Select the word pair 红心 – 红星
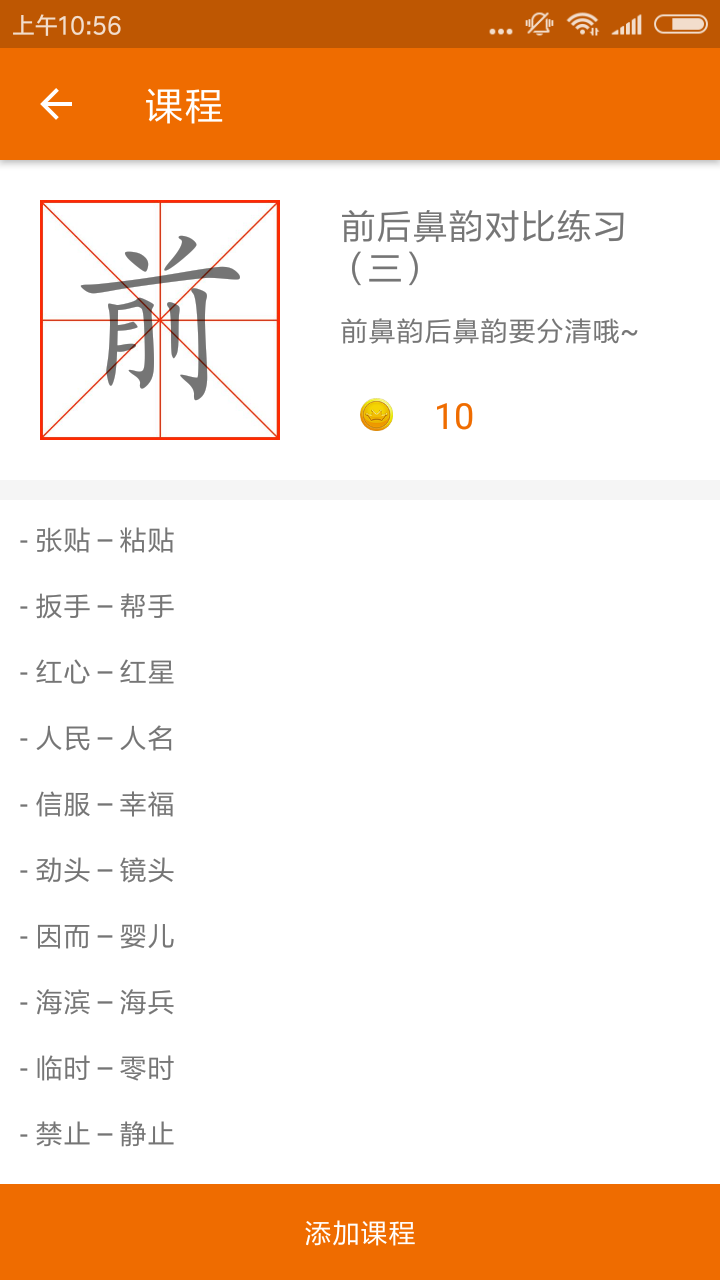This screenshot has height=1280, width=720. tap(98, 672)
